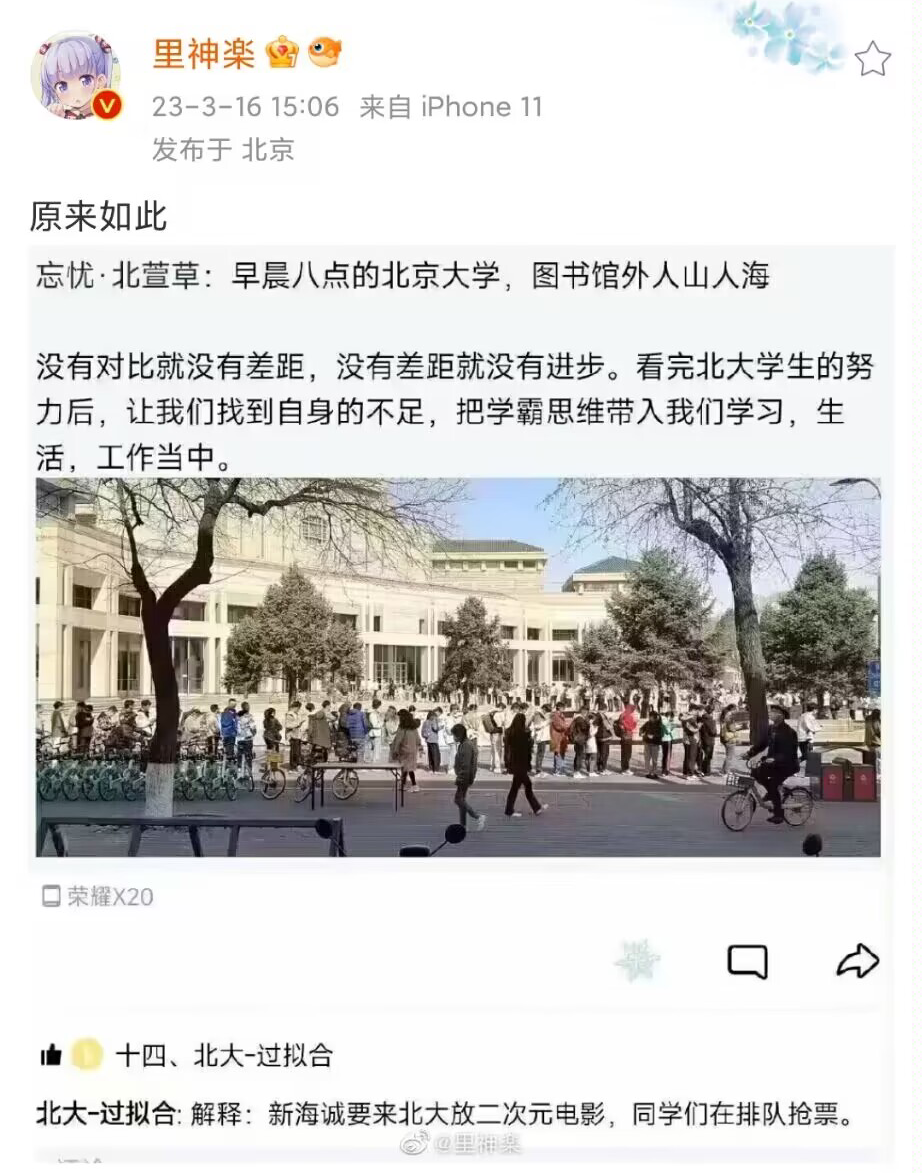Image resolution: width=922 pixels, height=1173 pixels.
Task: Select the gold coin badge icon
Action: point(88,1055)
